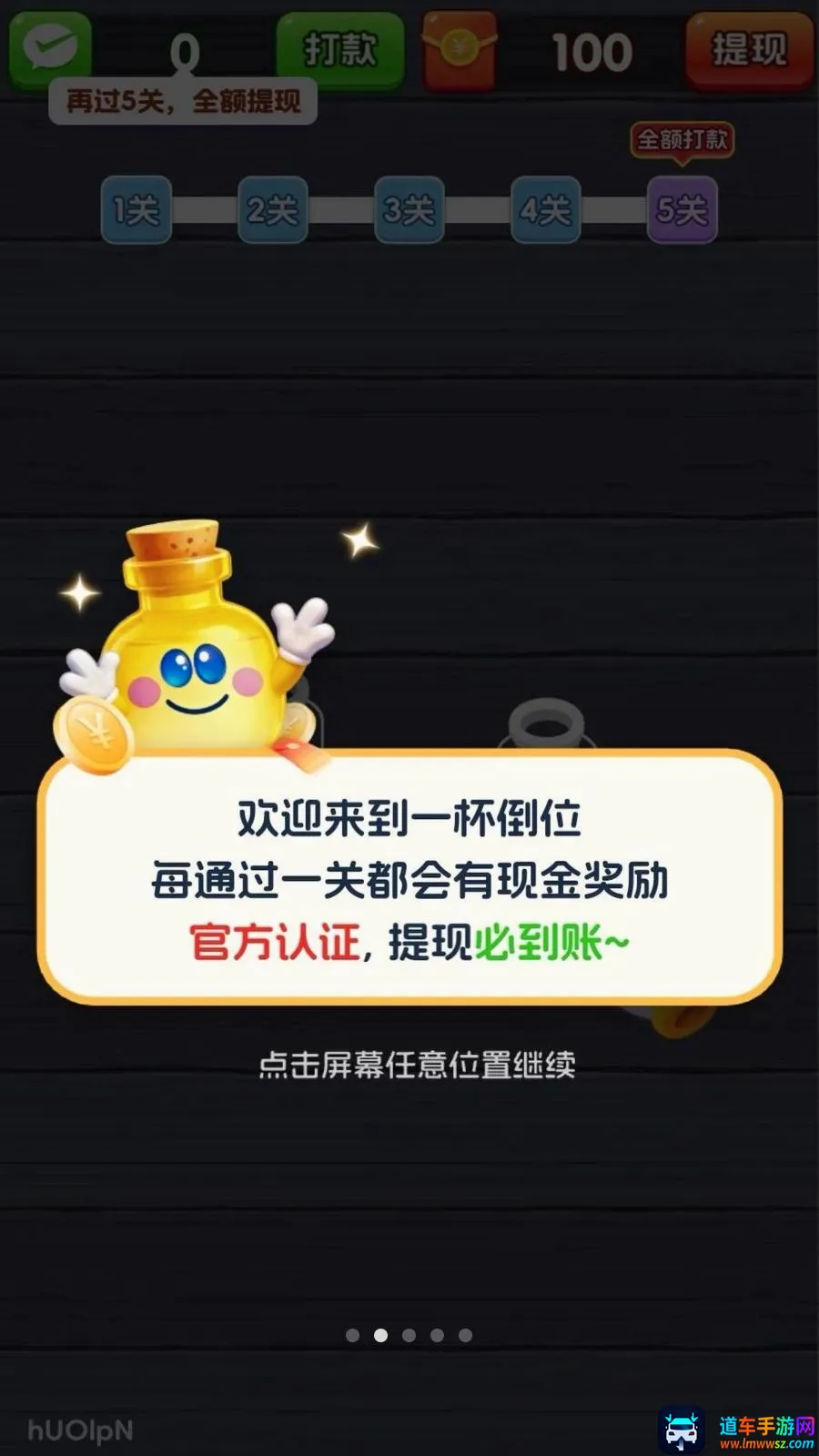Tap the green 打款 button
Viewport: 819px width, 1456px height.
pyautogui.click(x=339, y=49)
